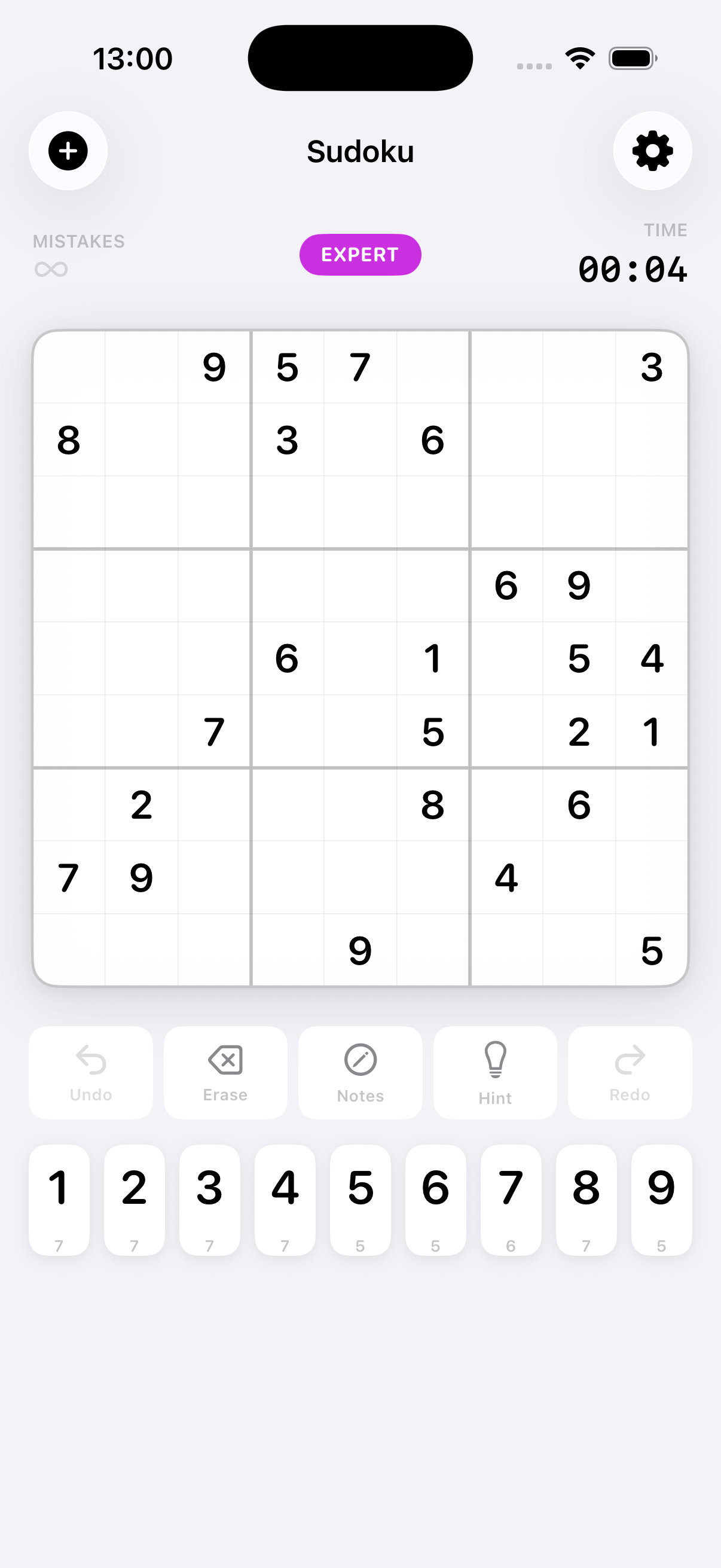Tap the infinity mistakes indicator
The height and width of the screenshot is (1568, 721).
point(52,269)
